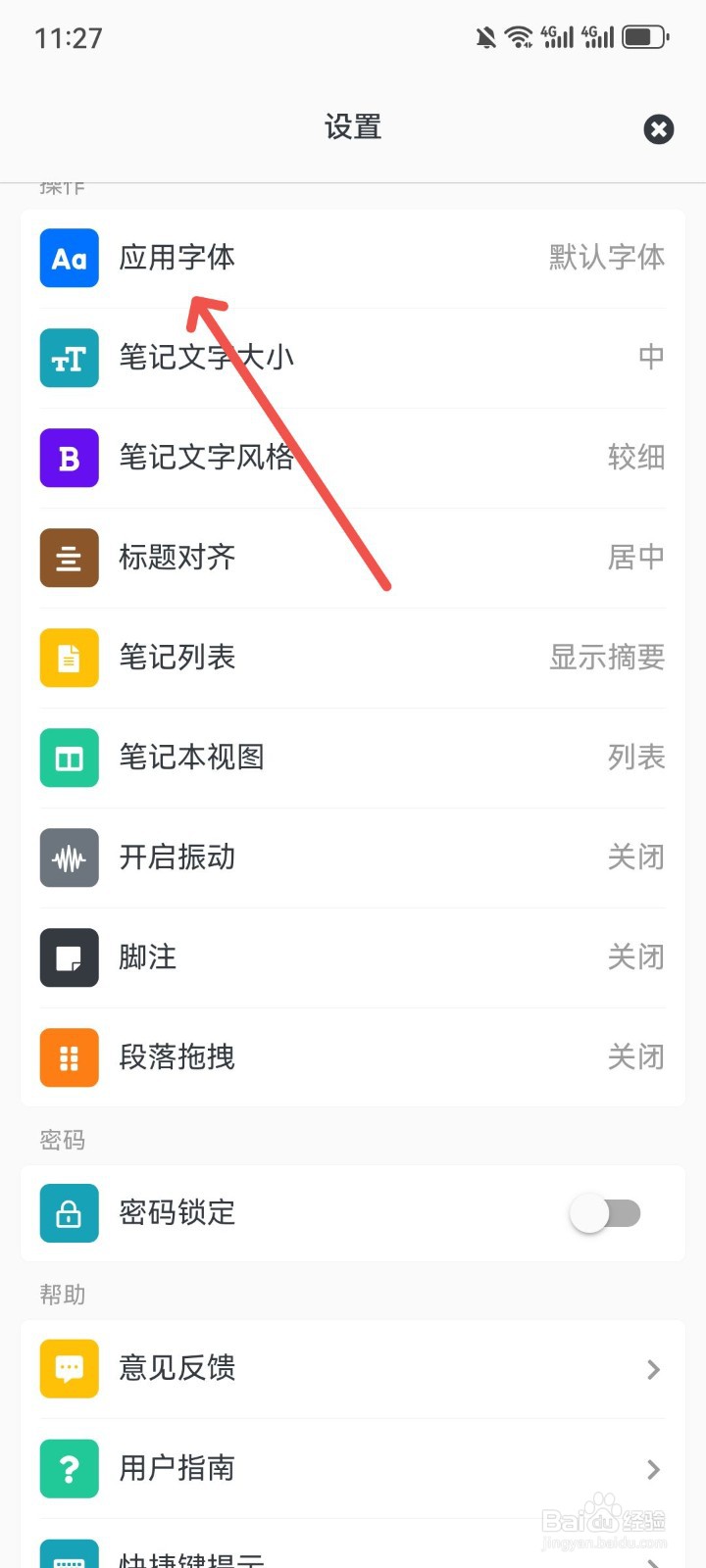The height and width of the screenshot is (1568, 706).
Task: Click the 应用字体 Aa icon
Action: (69, 258)
